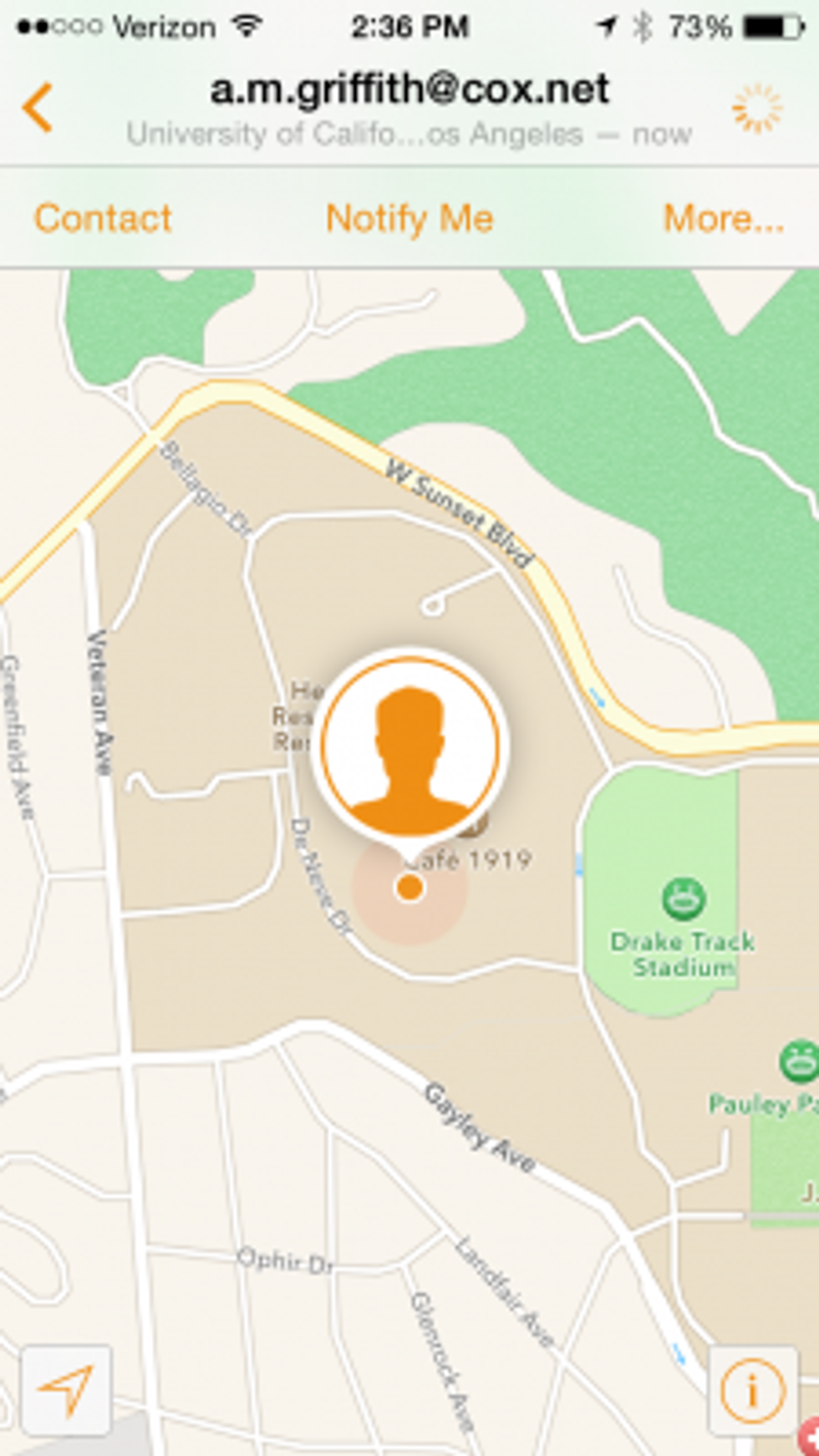Center map on my current location
The image size is (819, 1456).
coord(66,1390)
